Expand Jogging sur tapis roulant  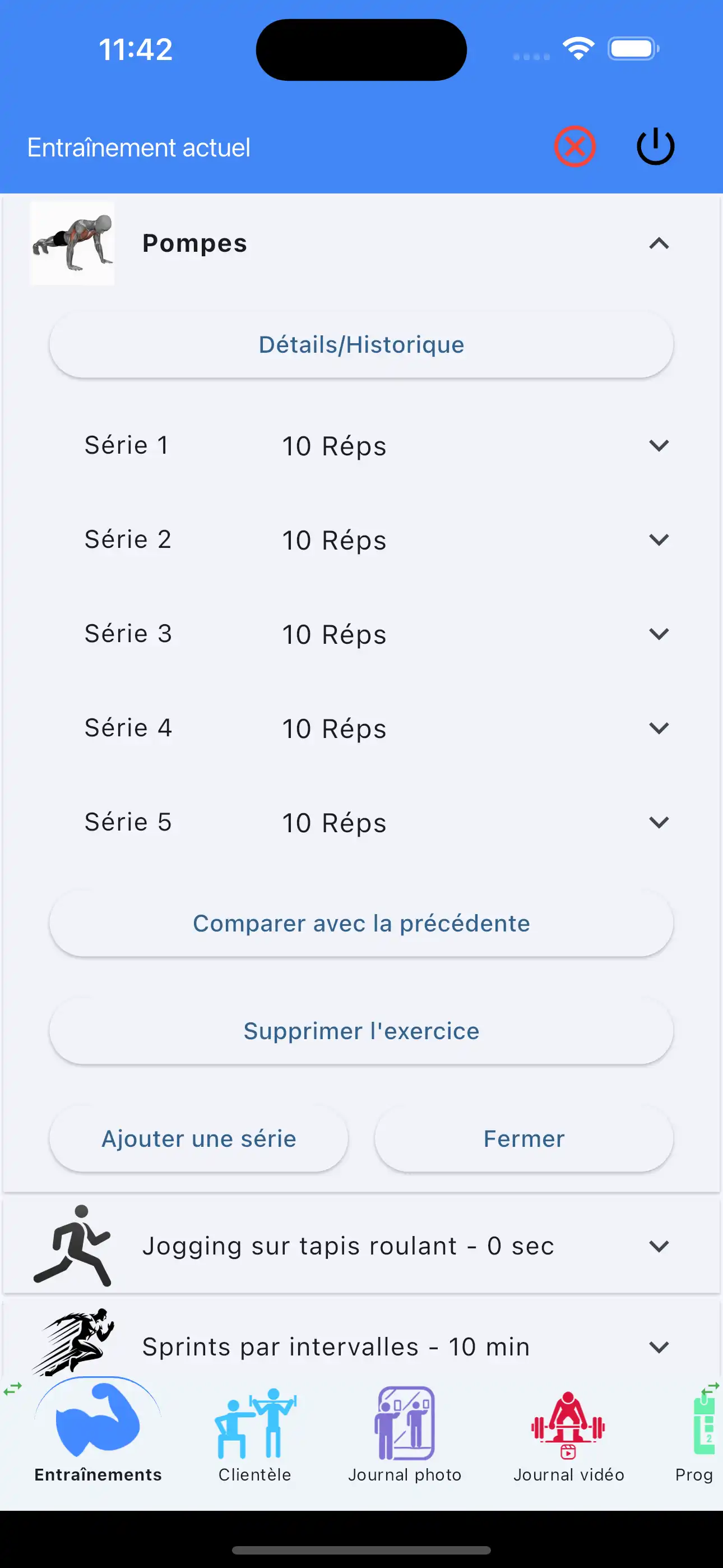click(659, 1246)
